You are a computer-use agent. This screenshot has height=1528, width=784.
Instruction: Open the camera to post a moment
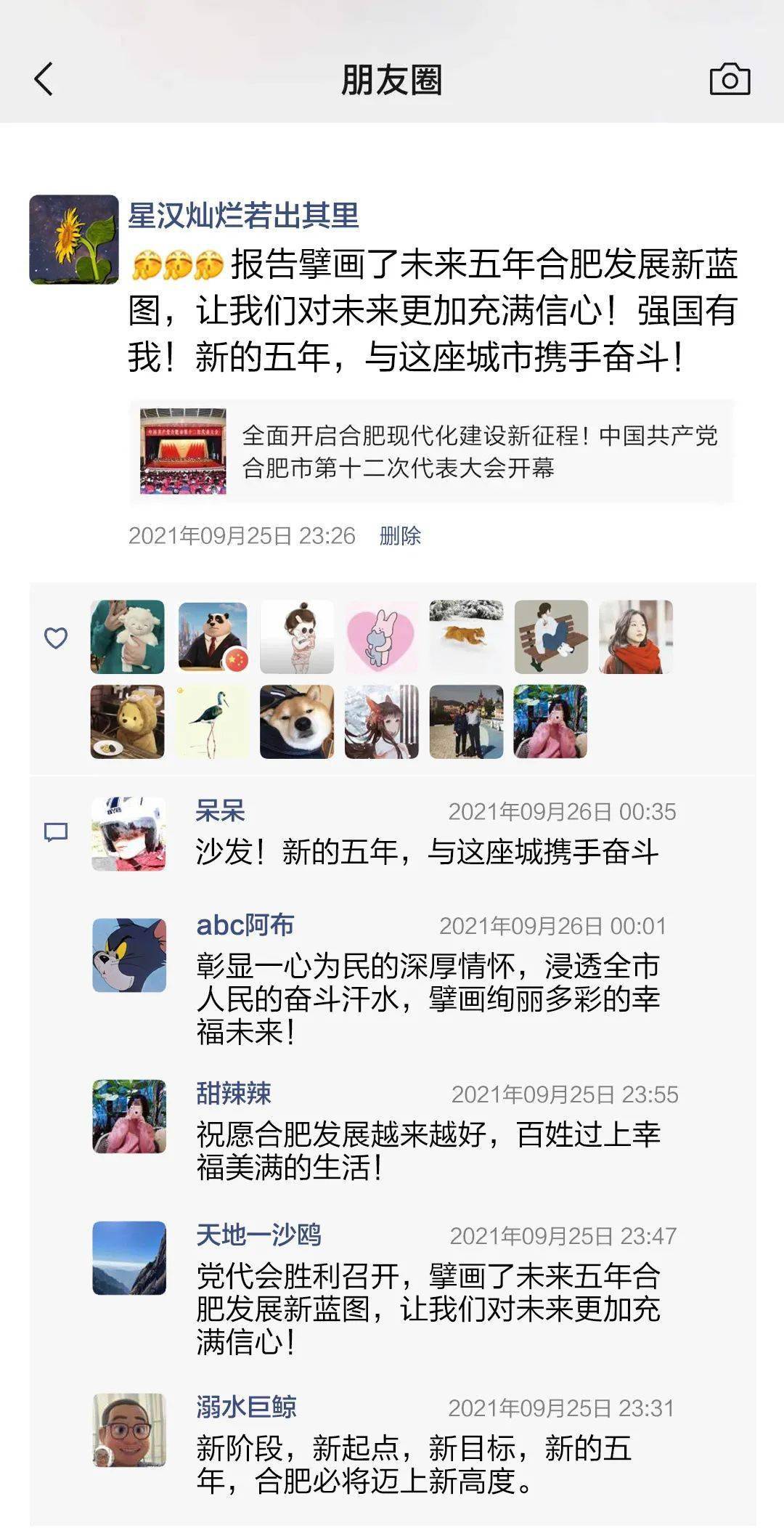click(729, 79)
